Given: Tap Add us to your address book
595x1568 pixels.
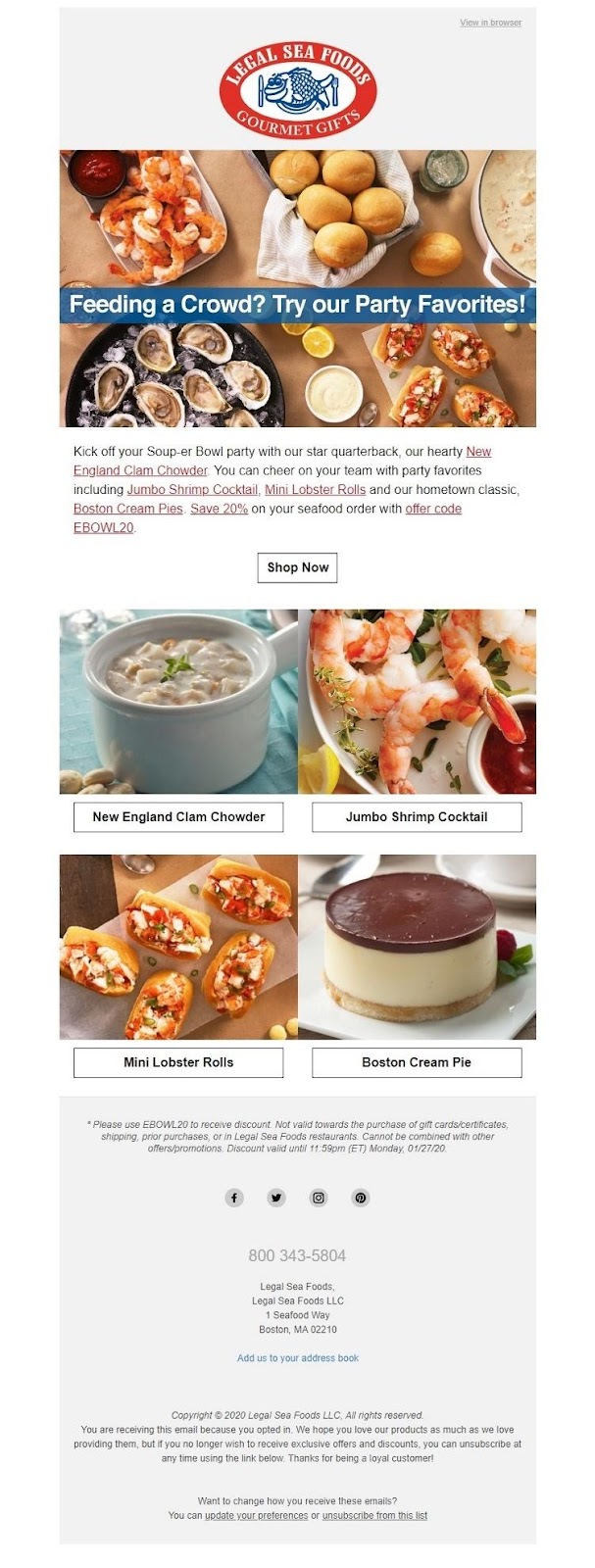Looking at the screenshot, I should (x=297, y=1358).
